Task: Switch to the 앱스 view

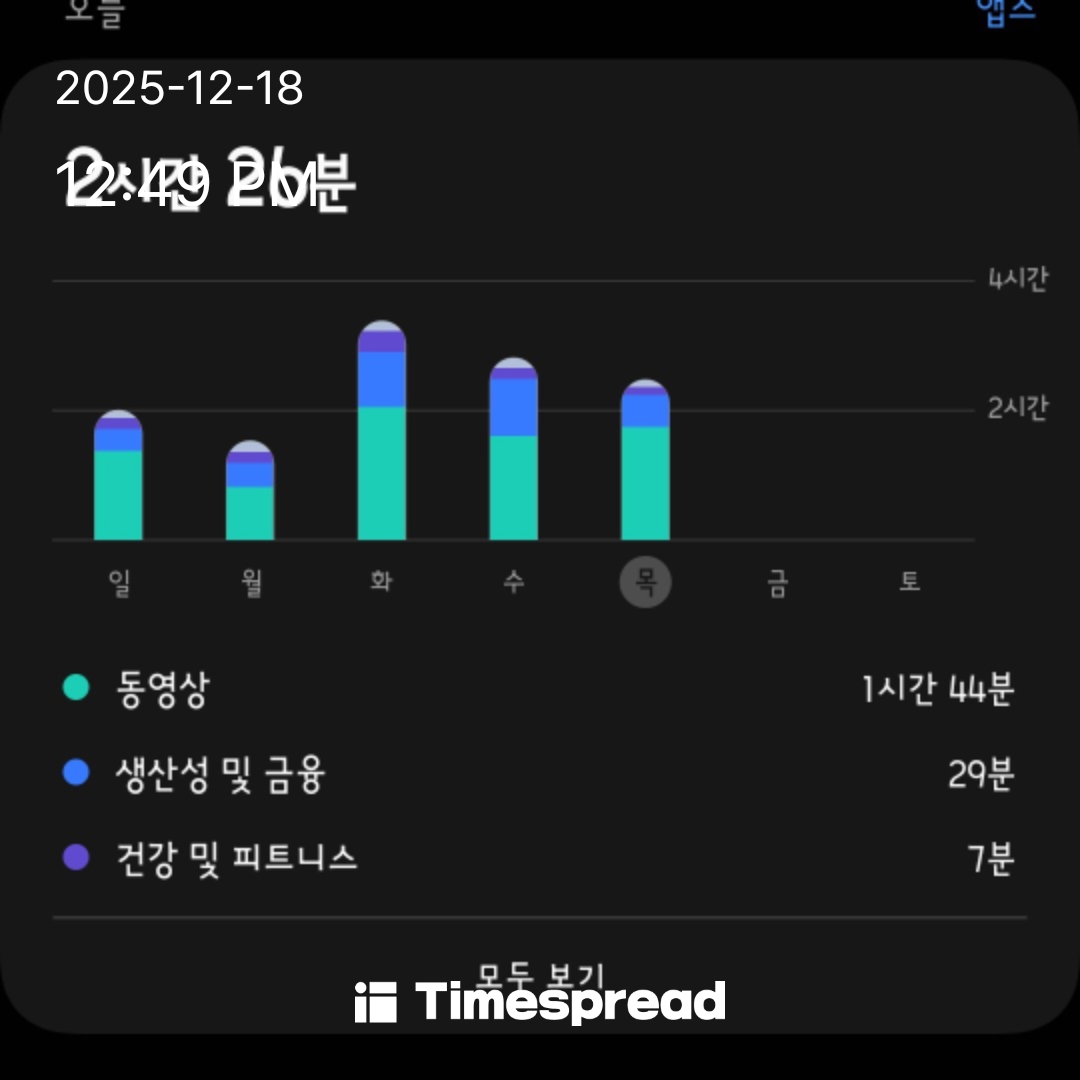Action: coord(1005,12)
